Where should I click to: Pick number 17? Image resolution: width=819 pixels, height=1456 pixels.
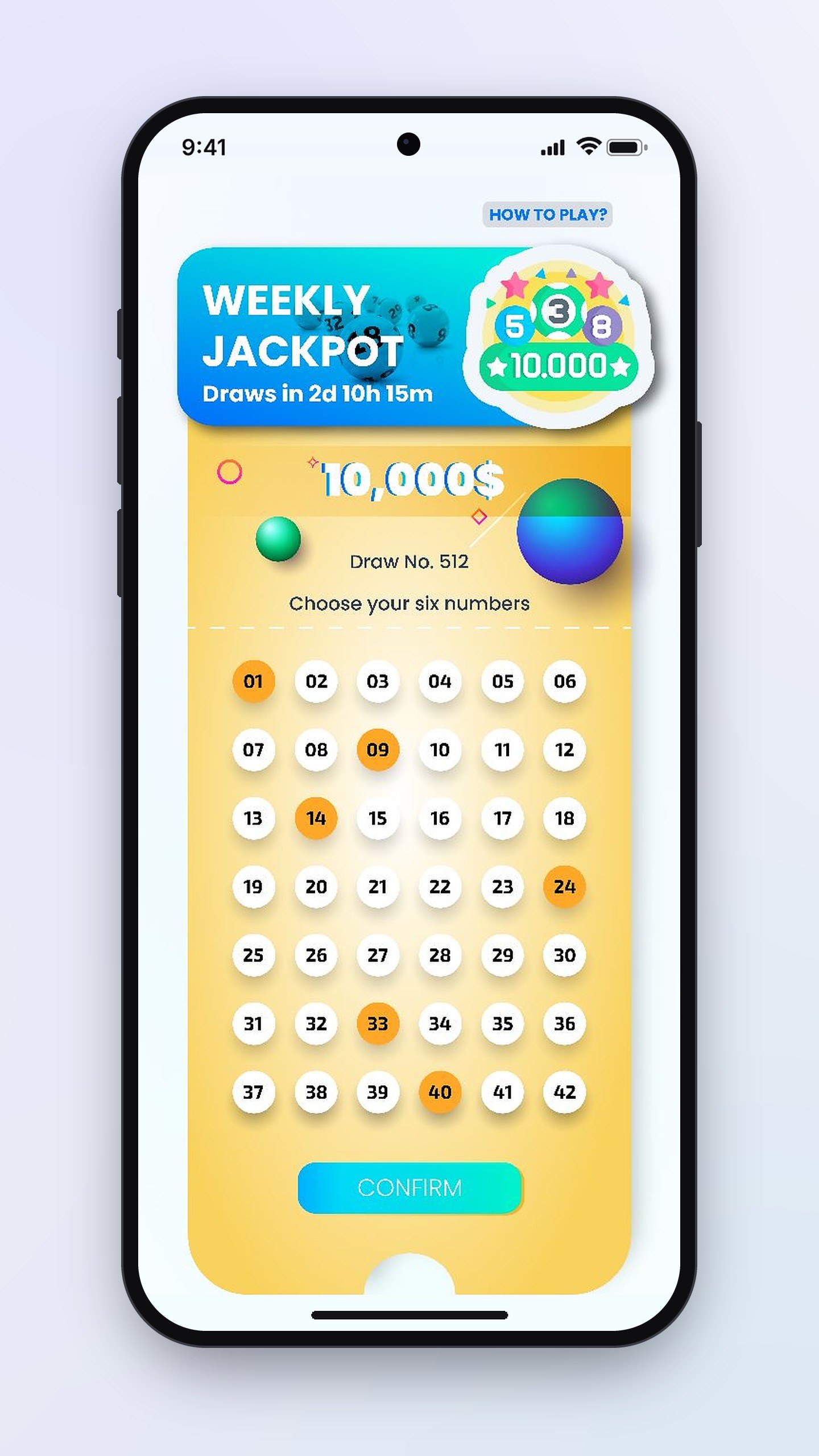coord(503,818)
